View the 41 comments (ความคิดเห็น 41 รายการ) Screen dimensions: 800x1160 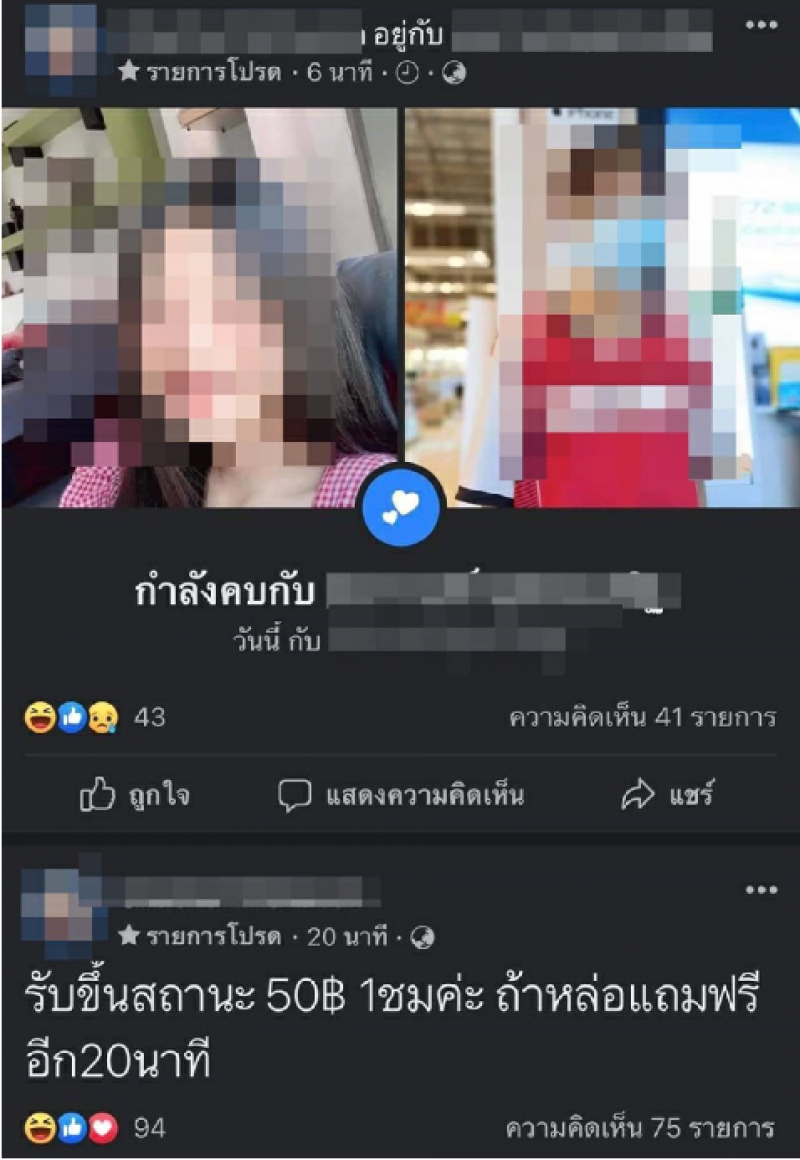641,717
